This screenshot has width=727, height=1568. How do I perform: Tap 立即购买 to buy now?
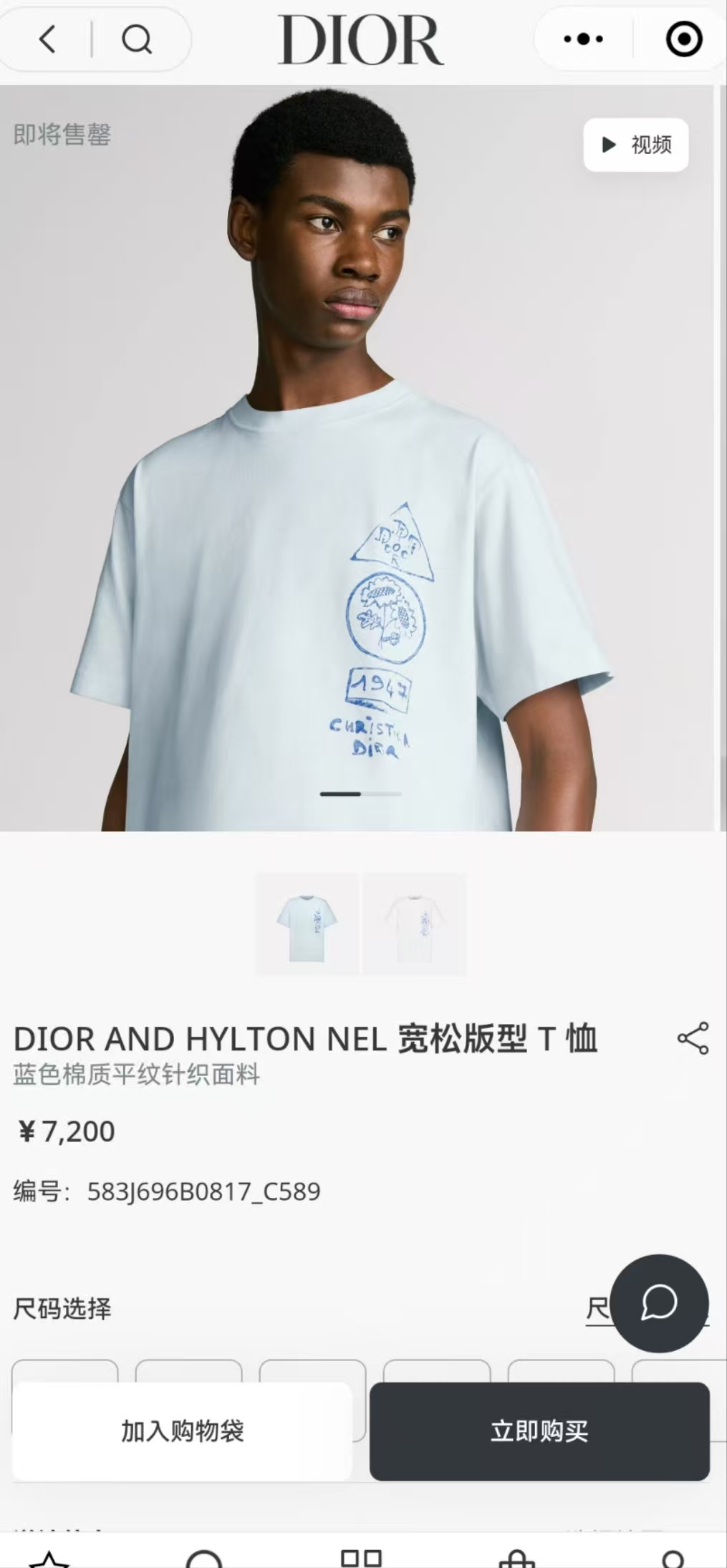[539, 1431]
